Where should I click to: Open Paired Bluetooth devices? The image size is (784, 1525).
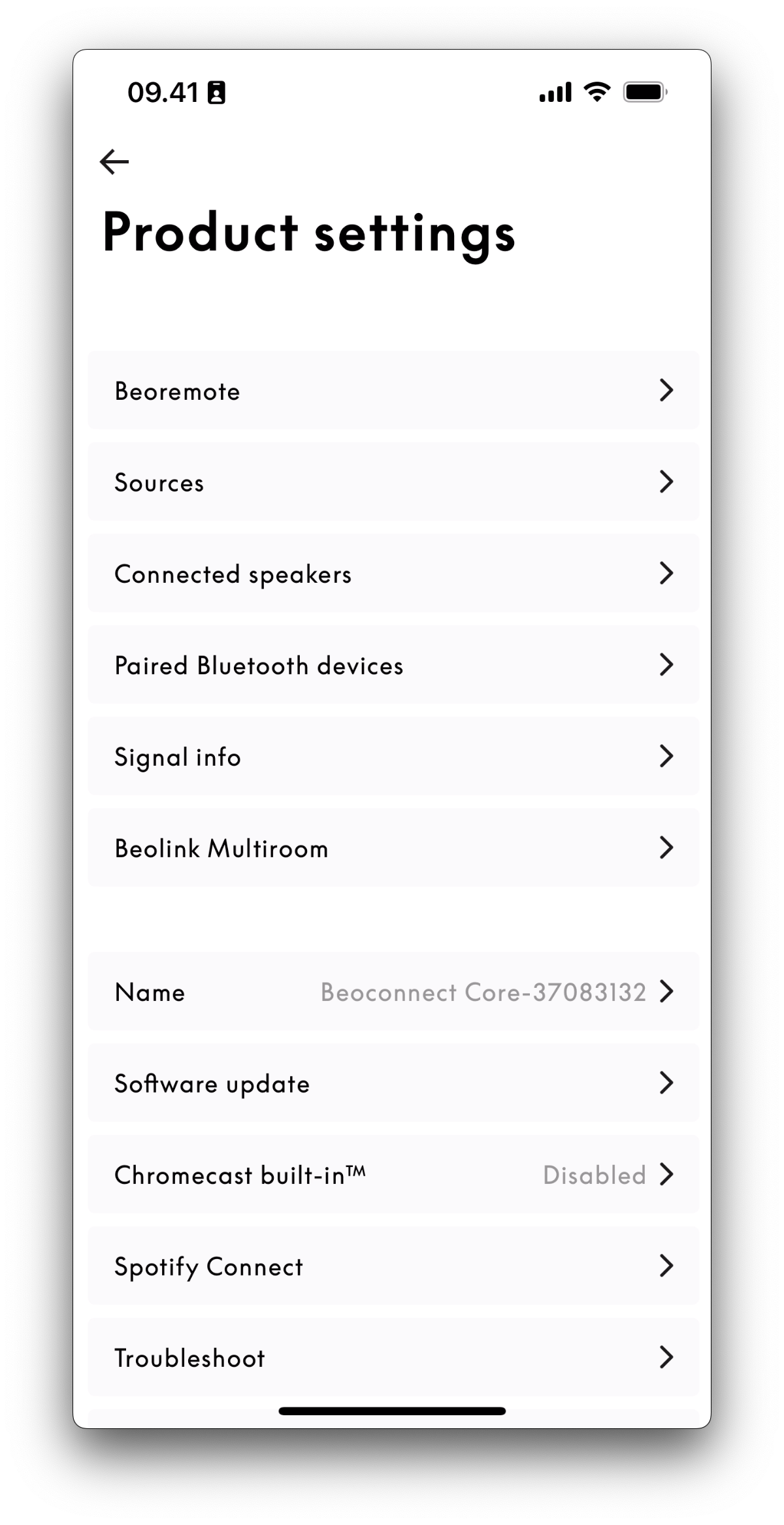pyautogui.click(x=393, y=665)
